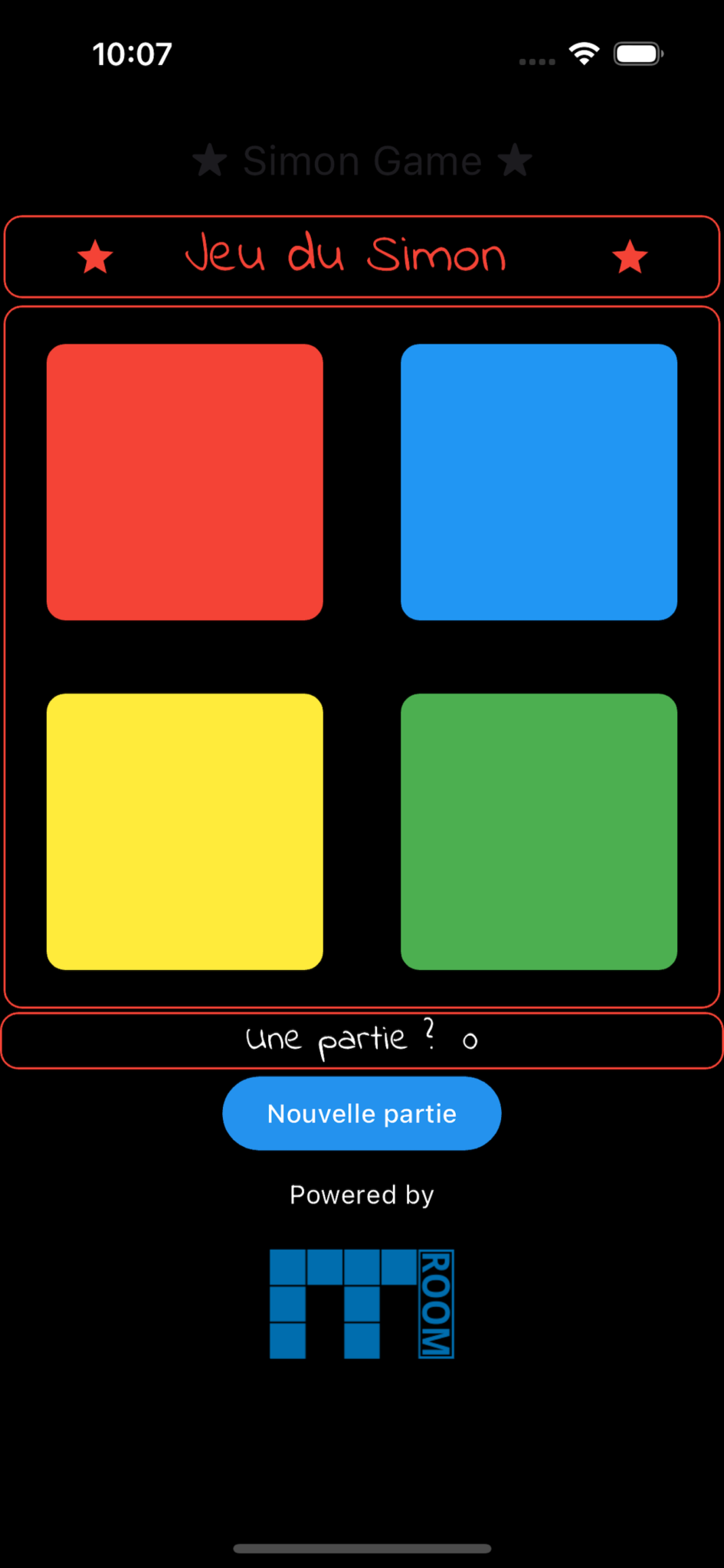This screenshot has height=1568, width=724.
Task: Tap the star right of Simon Game
Action: coord(515,160)
